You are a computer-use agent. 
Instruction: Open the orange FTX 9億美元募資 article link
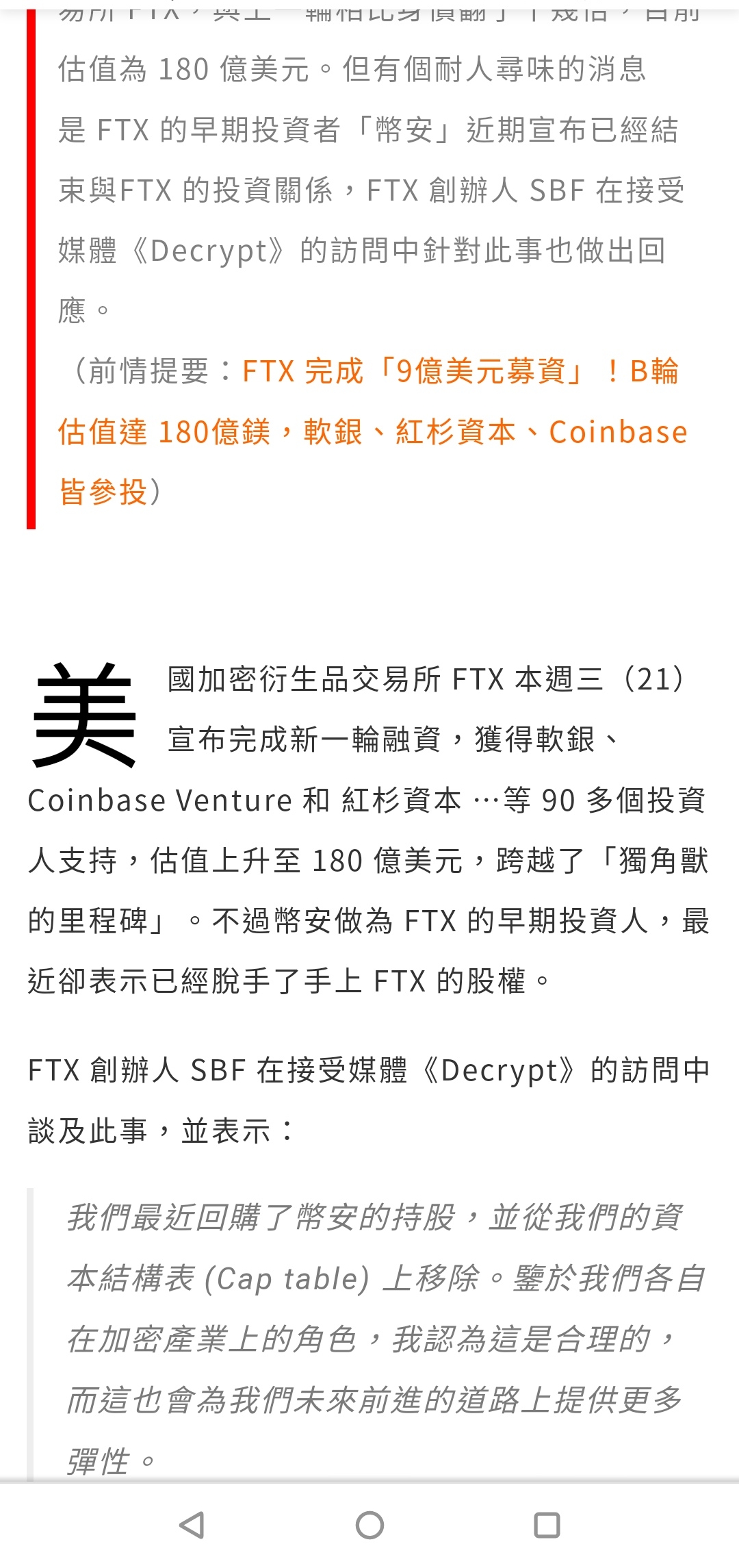(373, 431)
